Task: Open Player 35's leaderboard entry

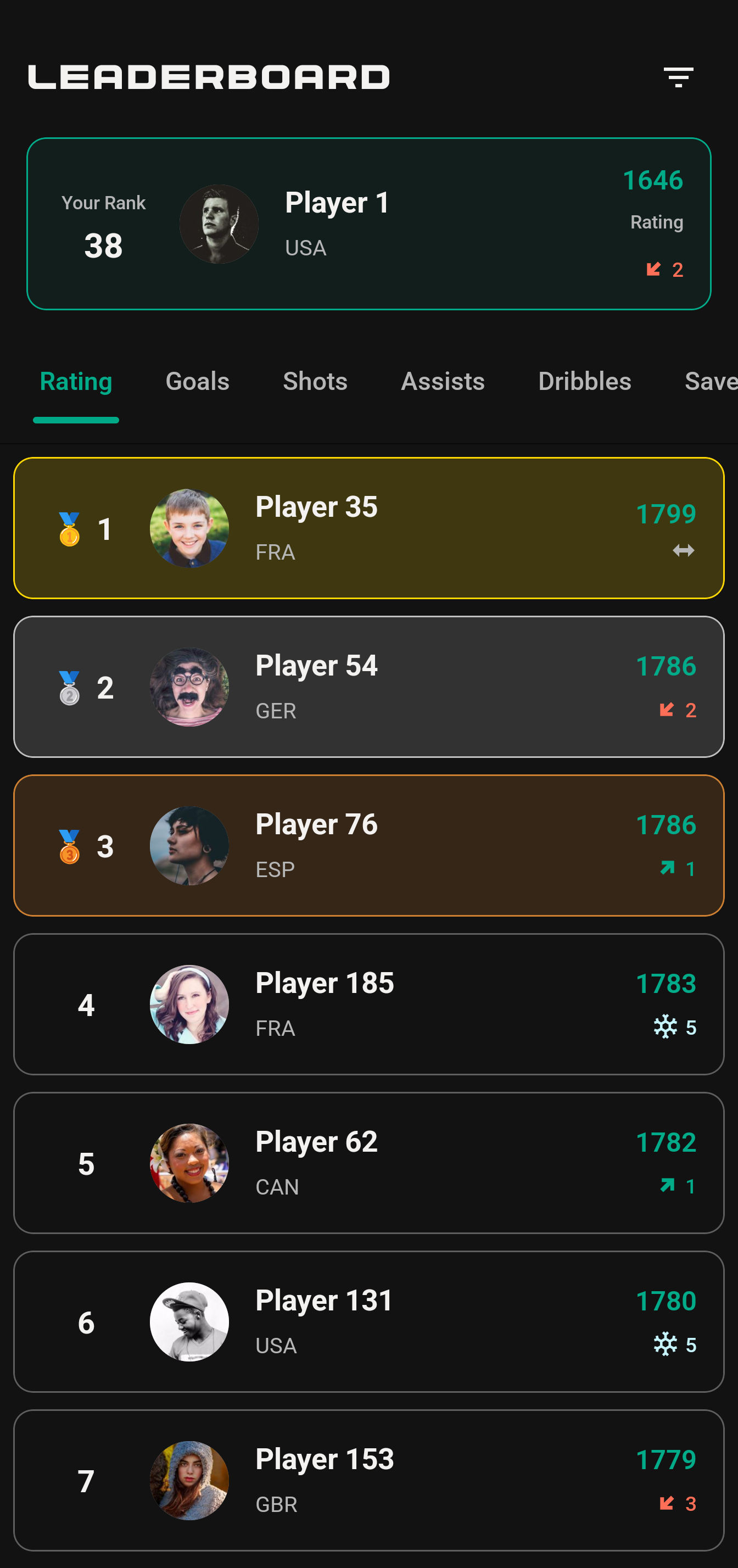Action: 368,528
